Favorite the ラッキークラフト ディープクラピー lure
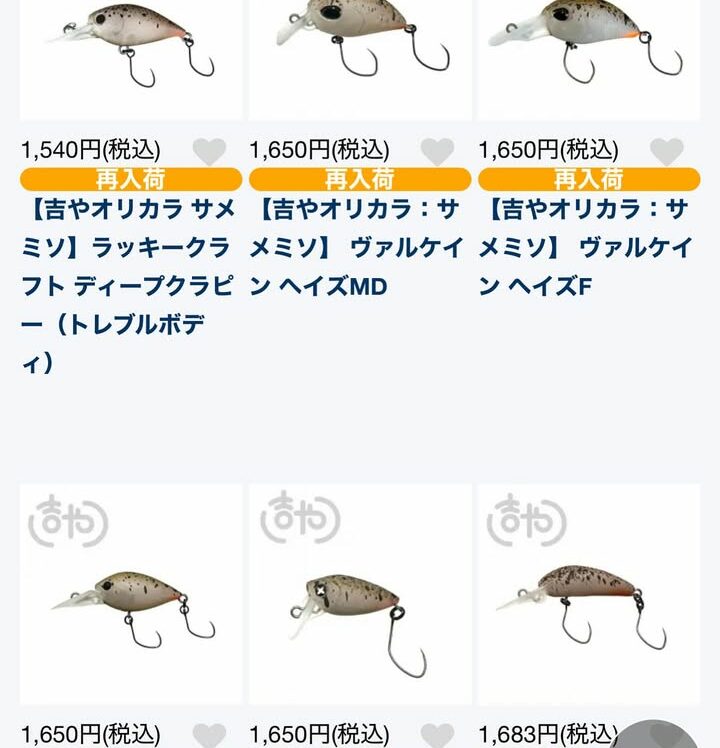 pos(209,152)
